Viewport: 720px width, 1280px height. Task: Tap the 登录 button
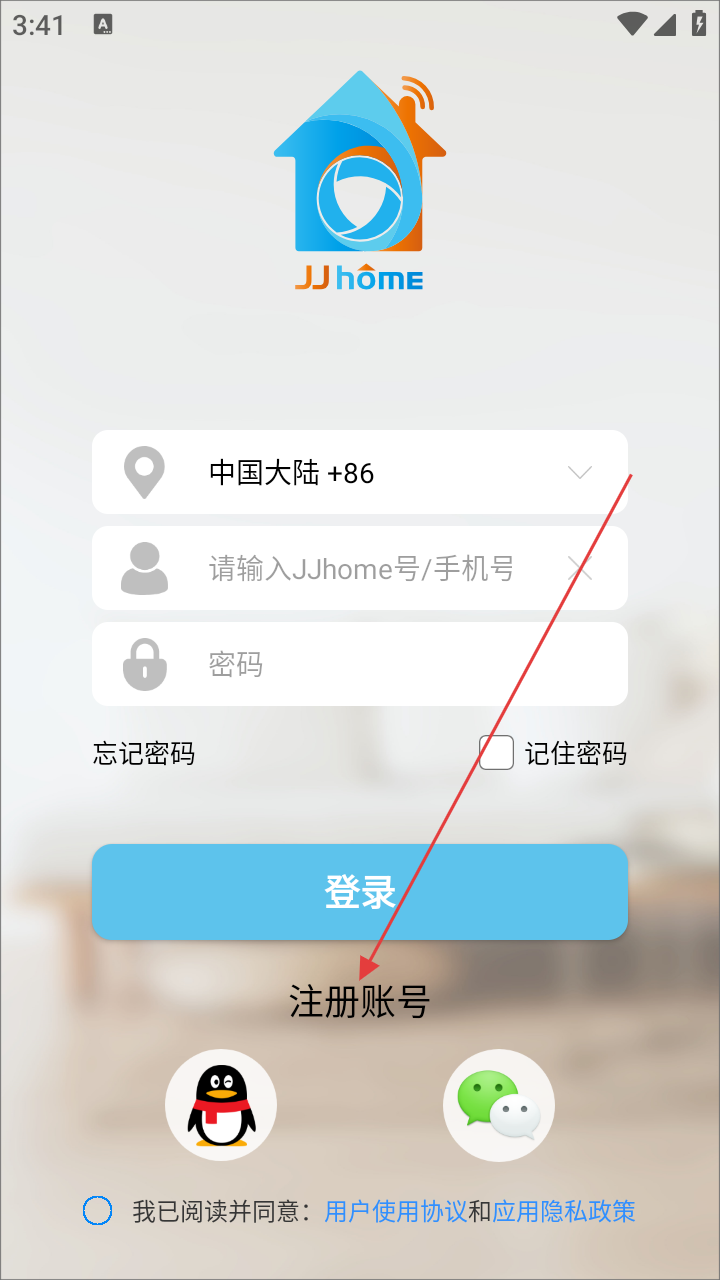click(360, 892)
